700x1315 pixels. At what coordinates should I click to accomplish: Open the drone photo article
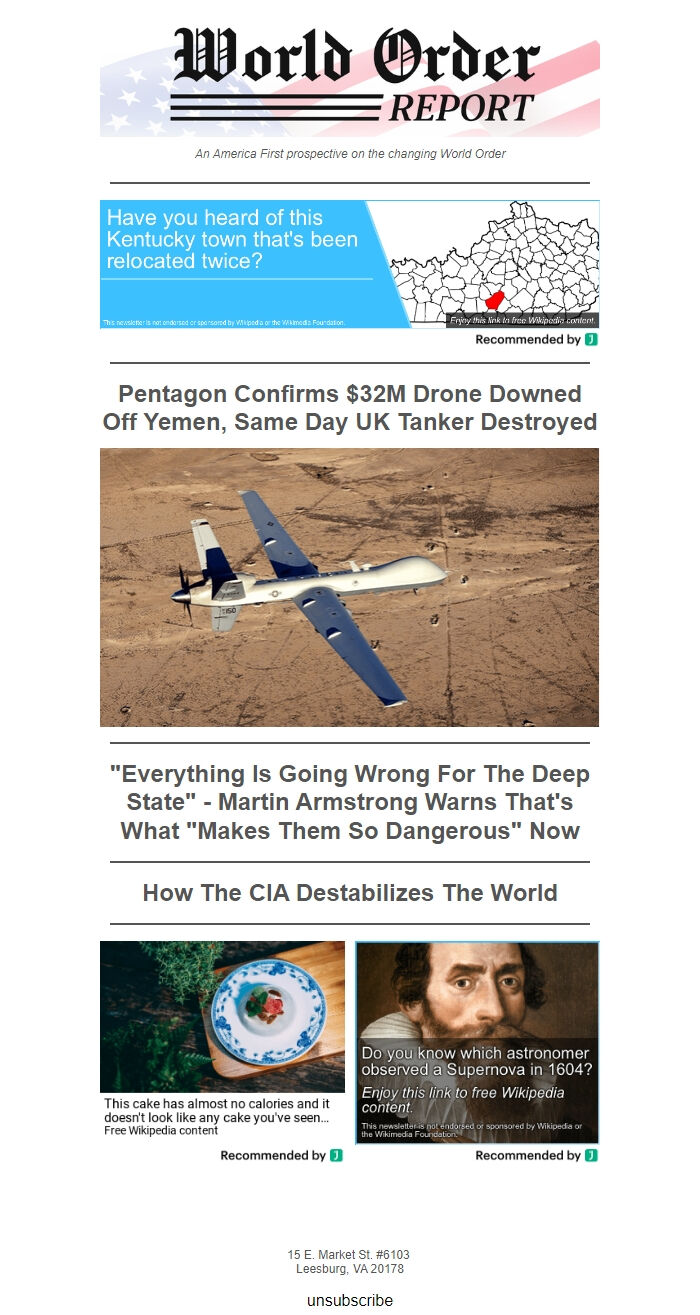pos(349,587)
